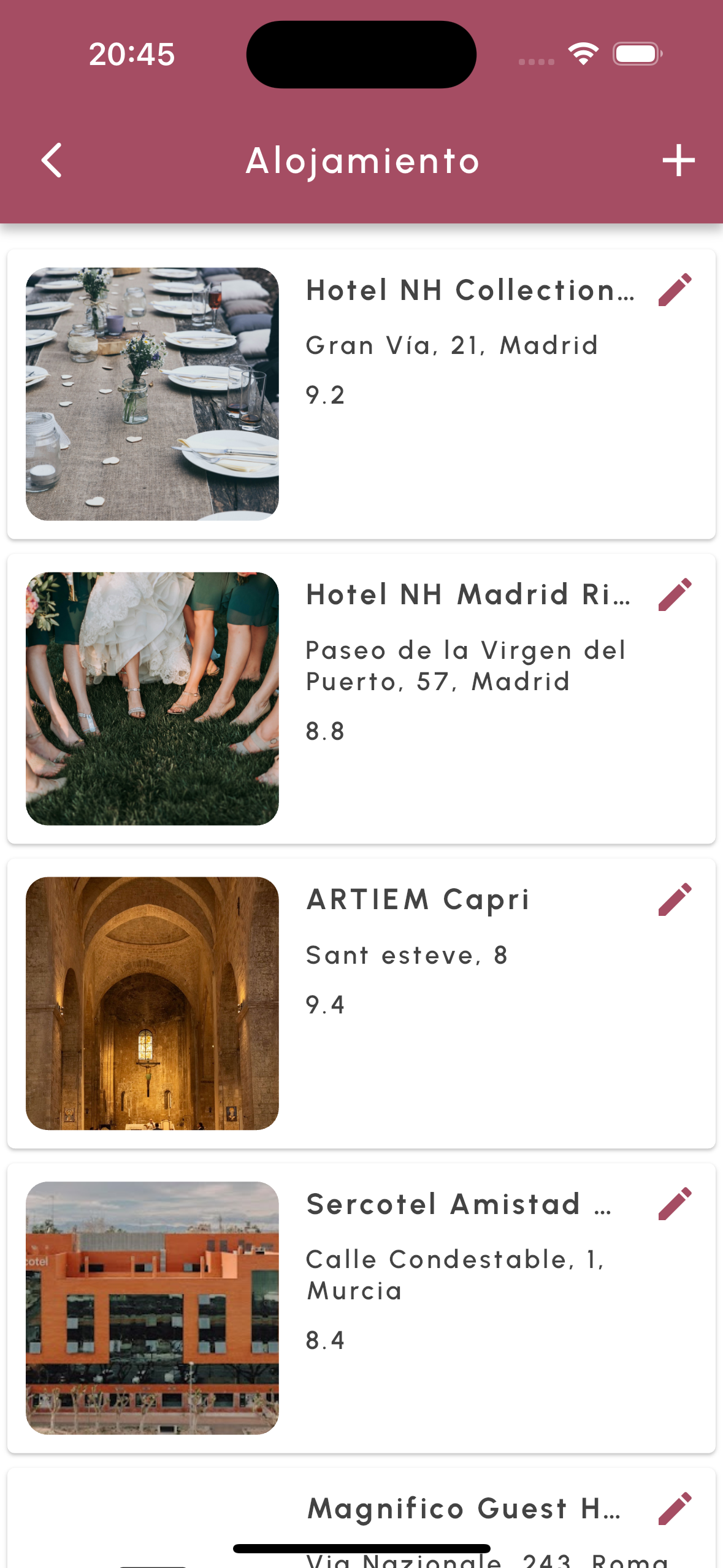723x1568 pixels.
Task: Edit the ARTIEM Capri entry
Action: [675, 899]
